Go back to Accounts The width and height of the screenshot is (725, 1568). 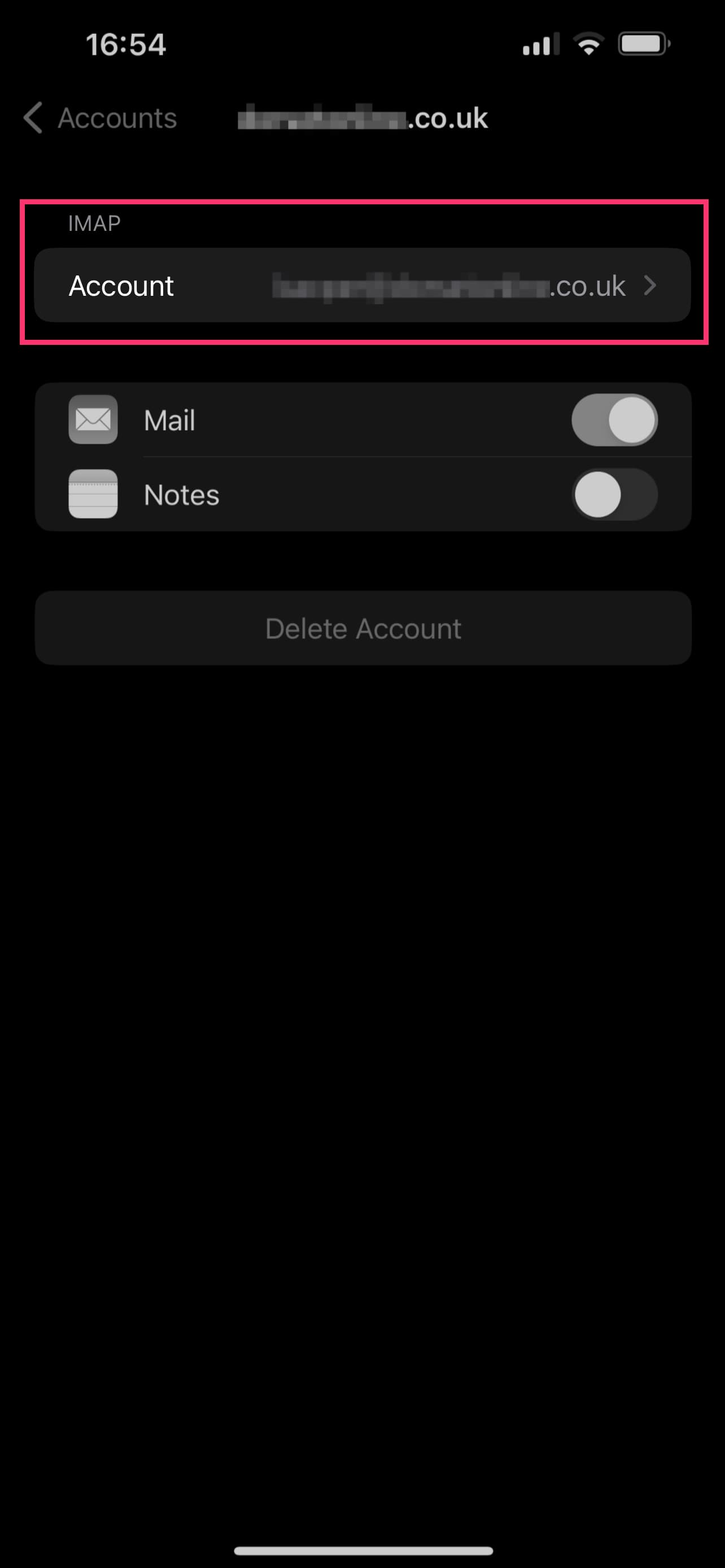(101, 117)
